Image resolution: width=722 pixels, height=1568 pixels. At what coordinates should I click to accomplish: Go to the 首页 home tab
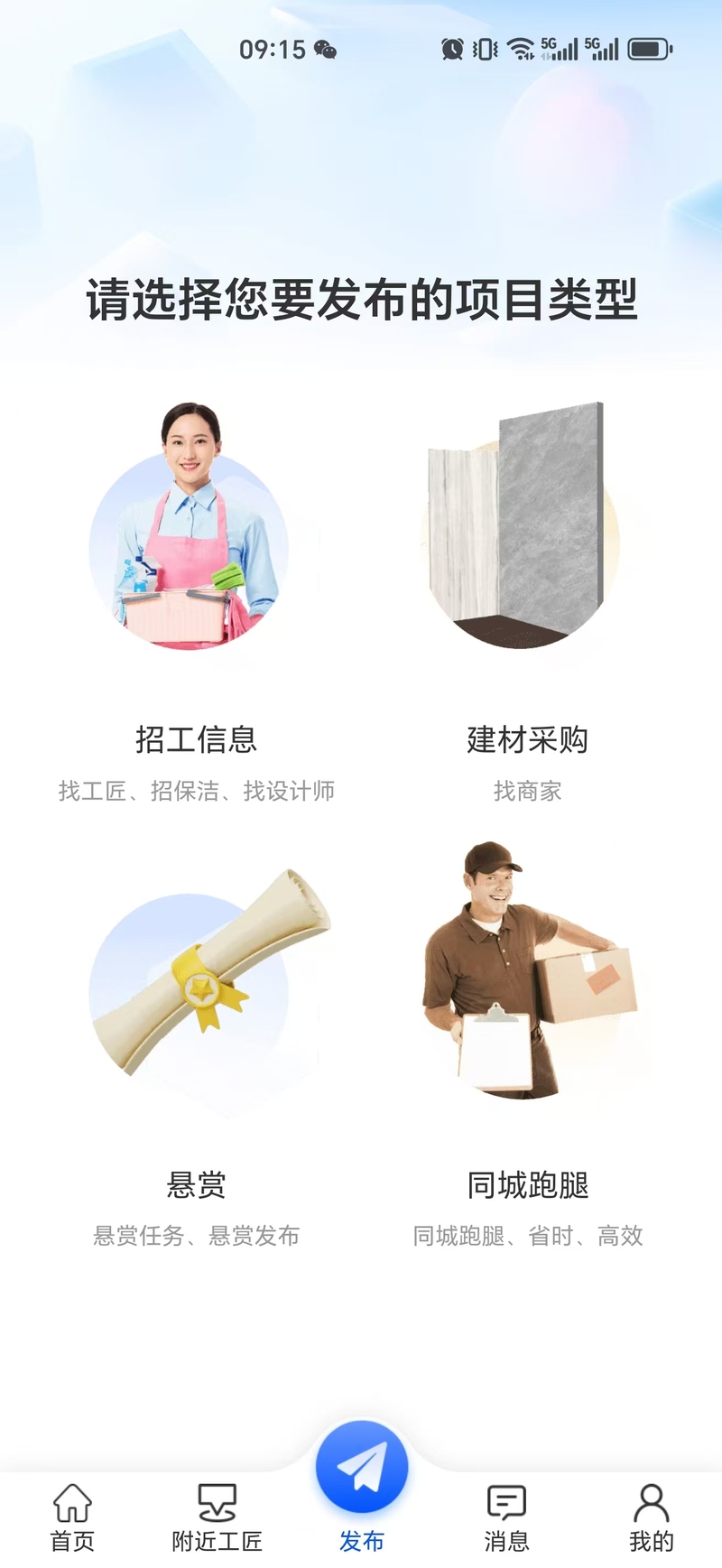[x=72, y=1517]
